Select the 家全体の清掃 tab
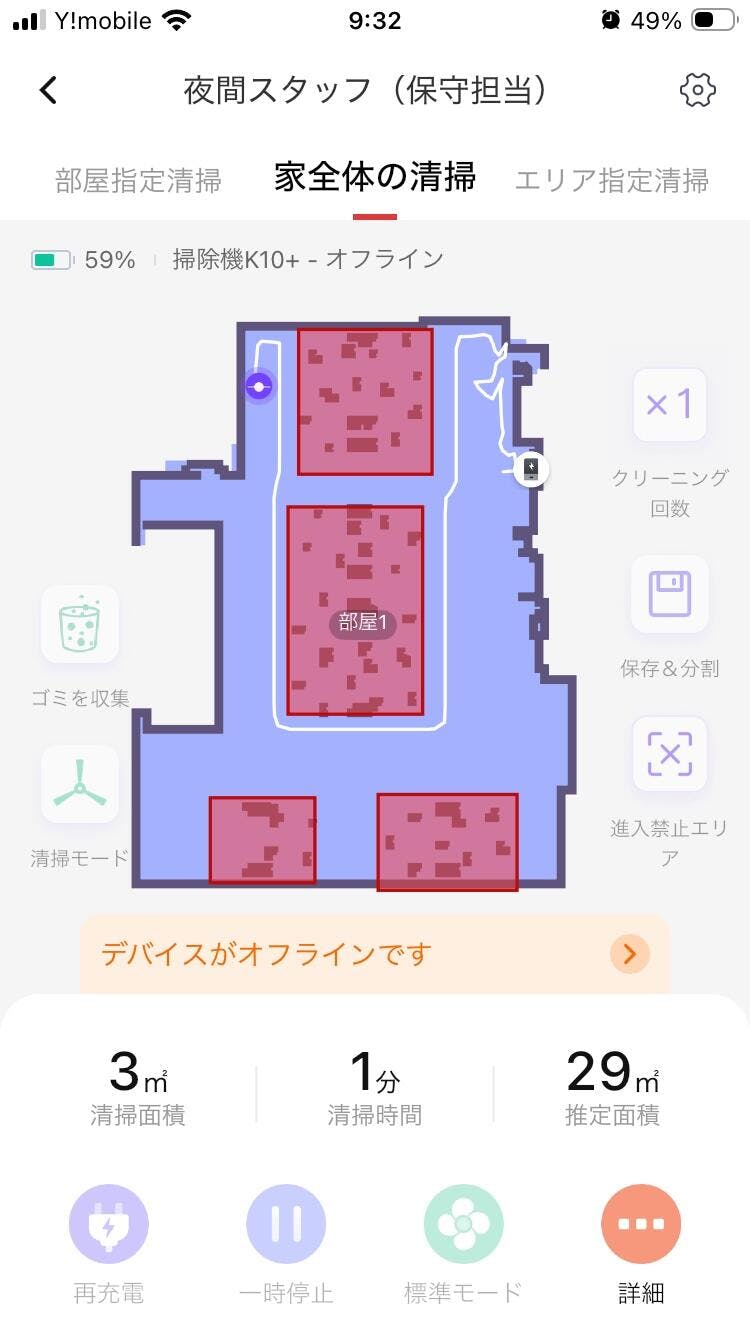The width and height of the screenshot is (750, 1334). pyautogui.click(x=374, y=178)
